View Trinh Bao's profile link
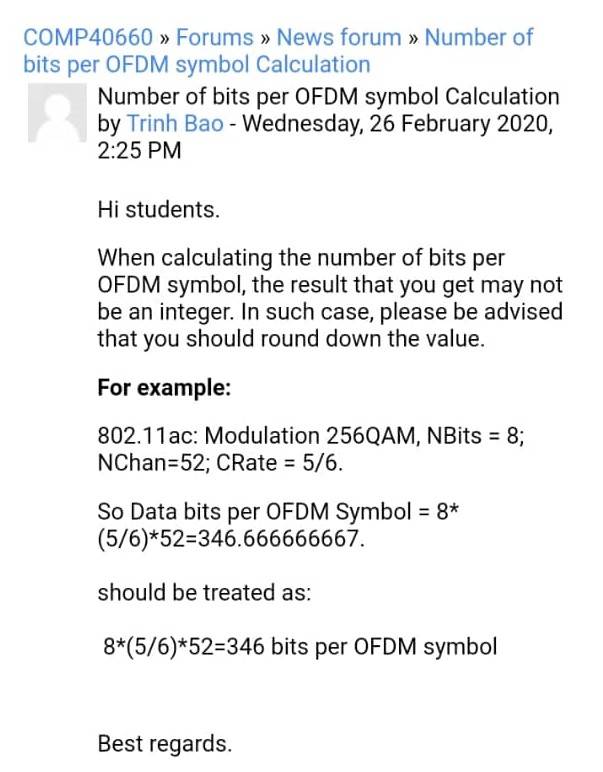 (175, 123)
